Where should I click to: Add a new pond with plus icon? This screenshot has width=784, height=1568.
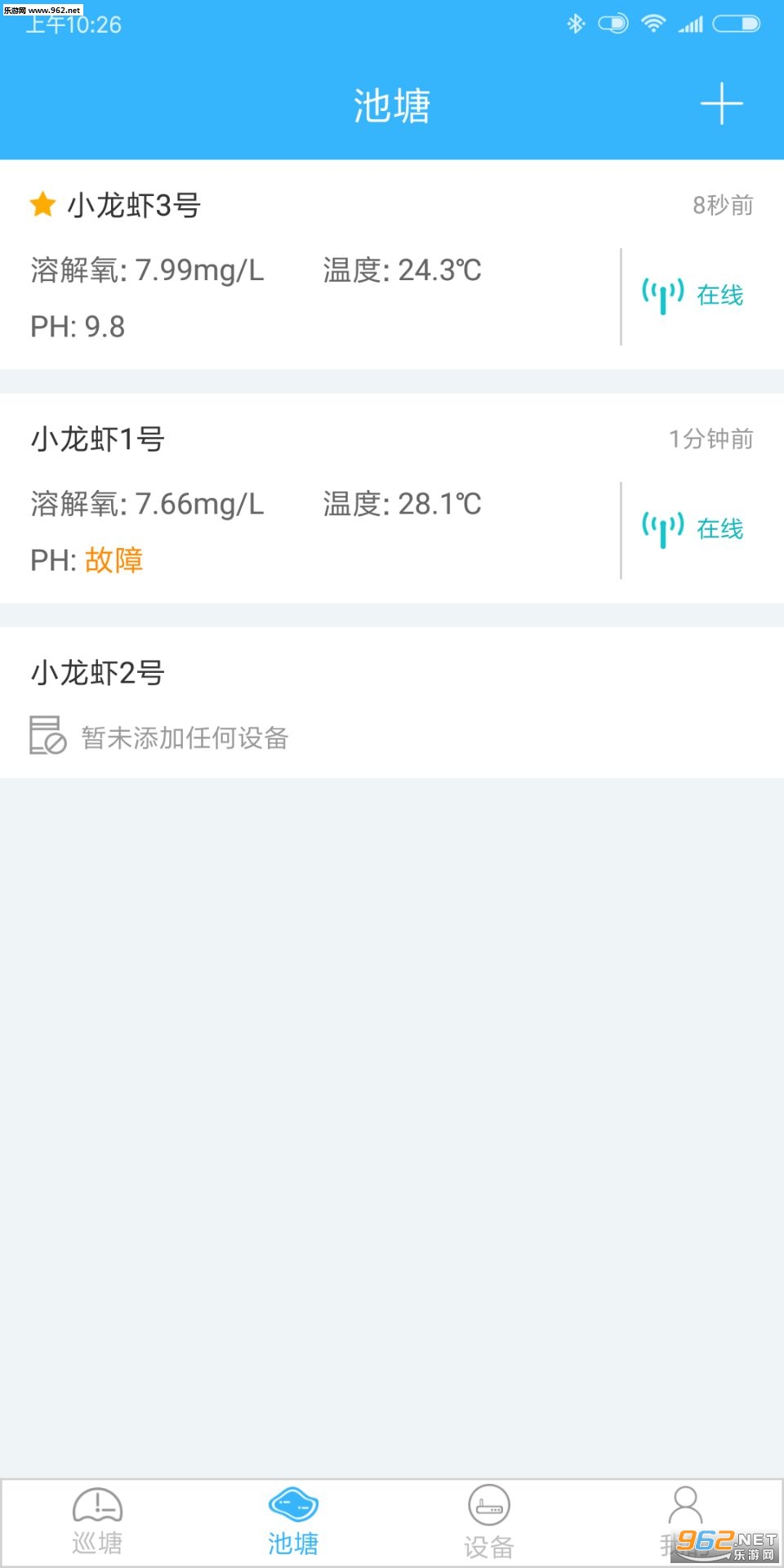pos(721,105)
